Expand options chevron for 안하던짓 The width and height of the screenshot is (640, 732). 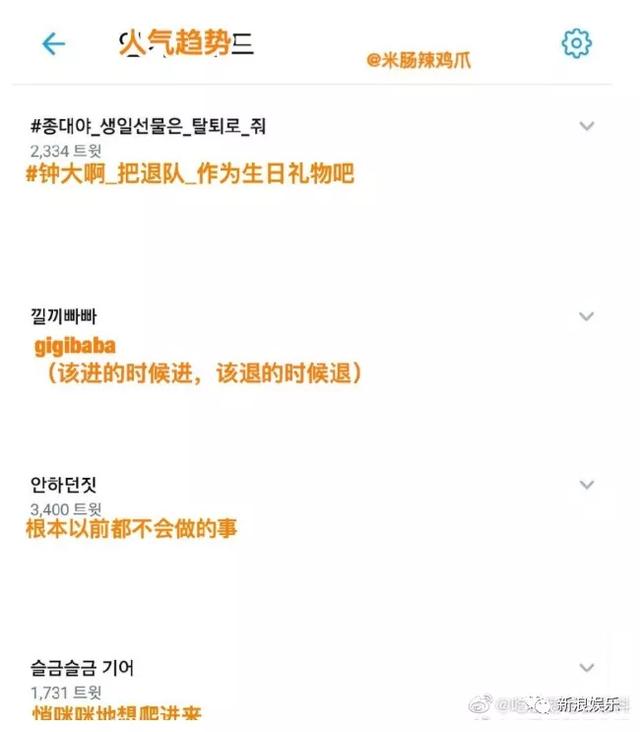click(587, 485)
